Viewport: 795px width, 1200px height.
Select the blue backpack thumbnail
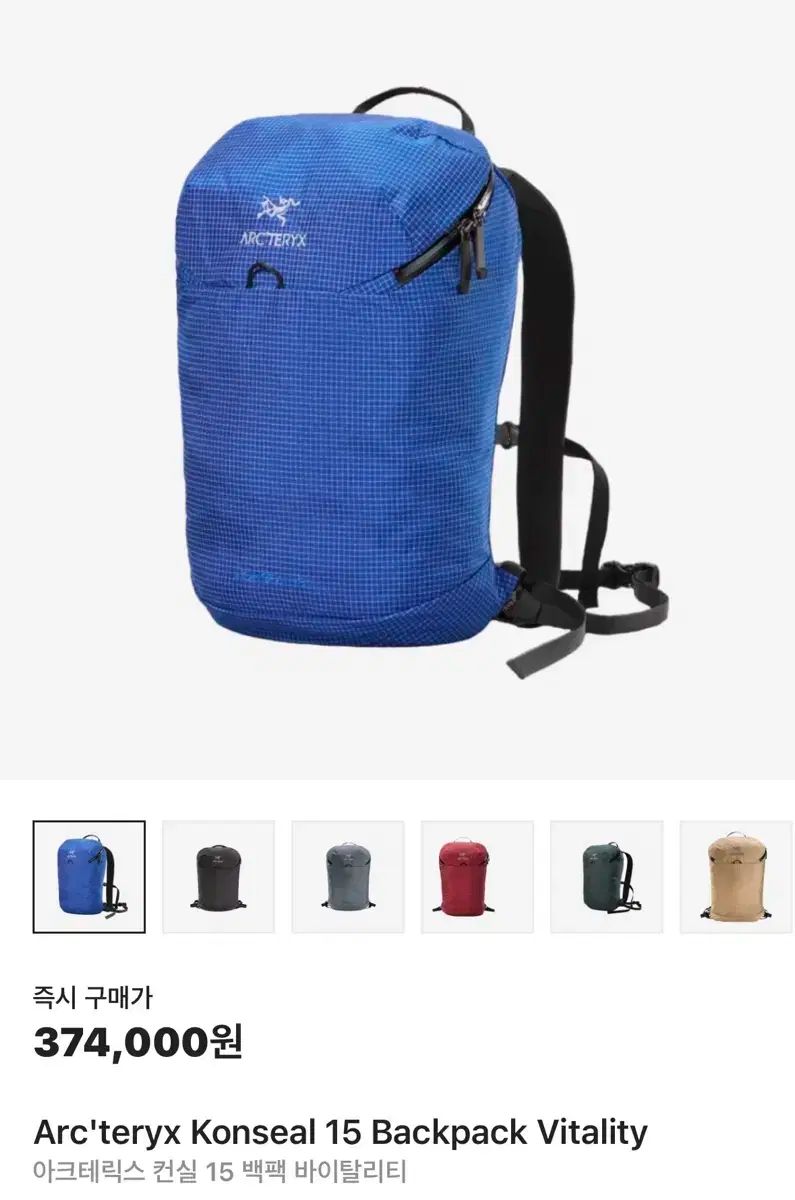click(x=89, y=877)
